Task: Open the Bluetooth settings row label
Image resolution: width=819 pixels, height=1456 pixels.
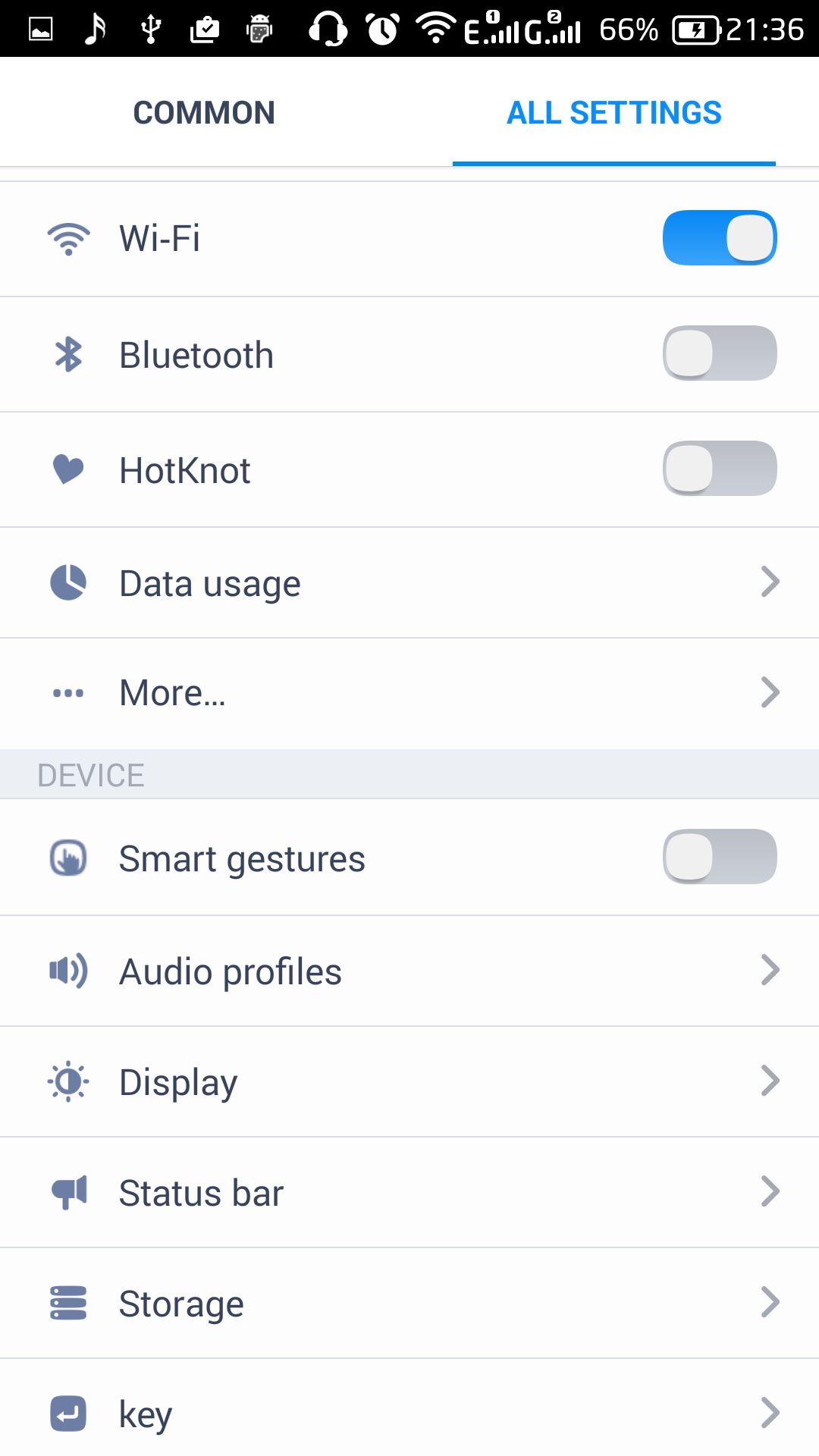Action: point(196,355)
